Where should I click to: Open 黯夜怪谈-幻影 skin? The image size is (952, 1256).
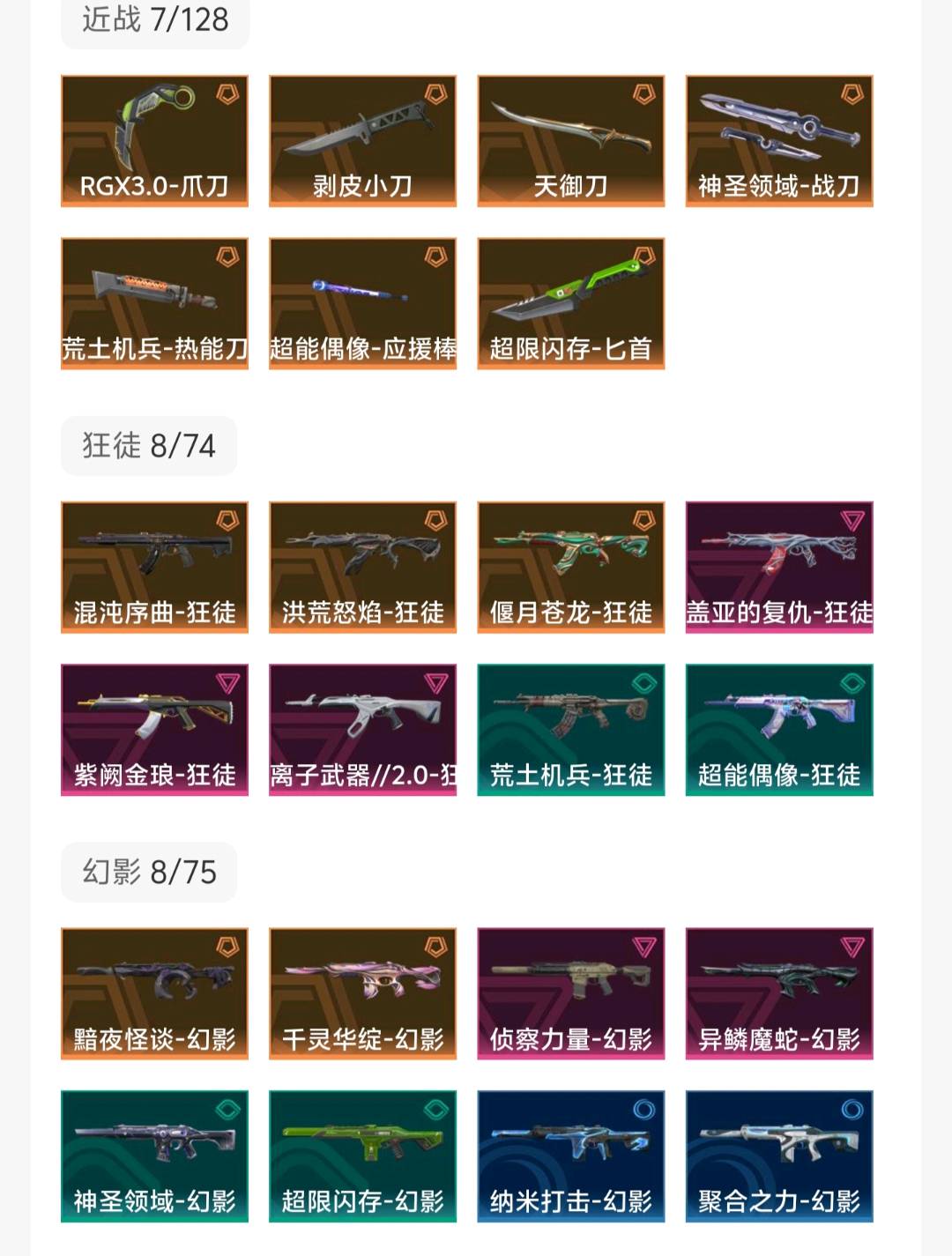point(154,993)
